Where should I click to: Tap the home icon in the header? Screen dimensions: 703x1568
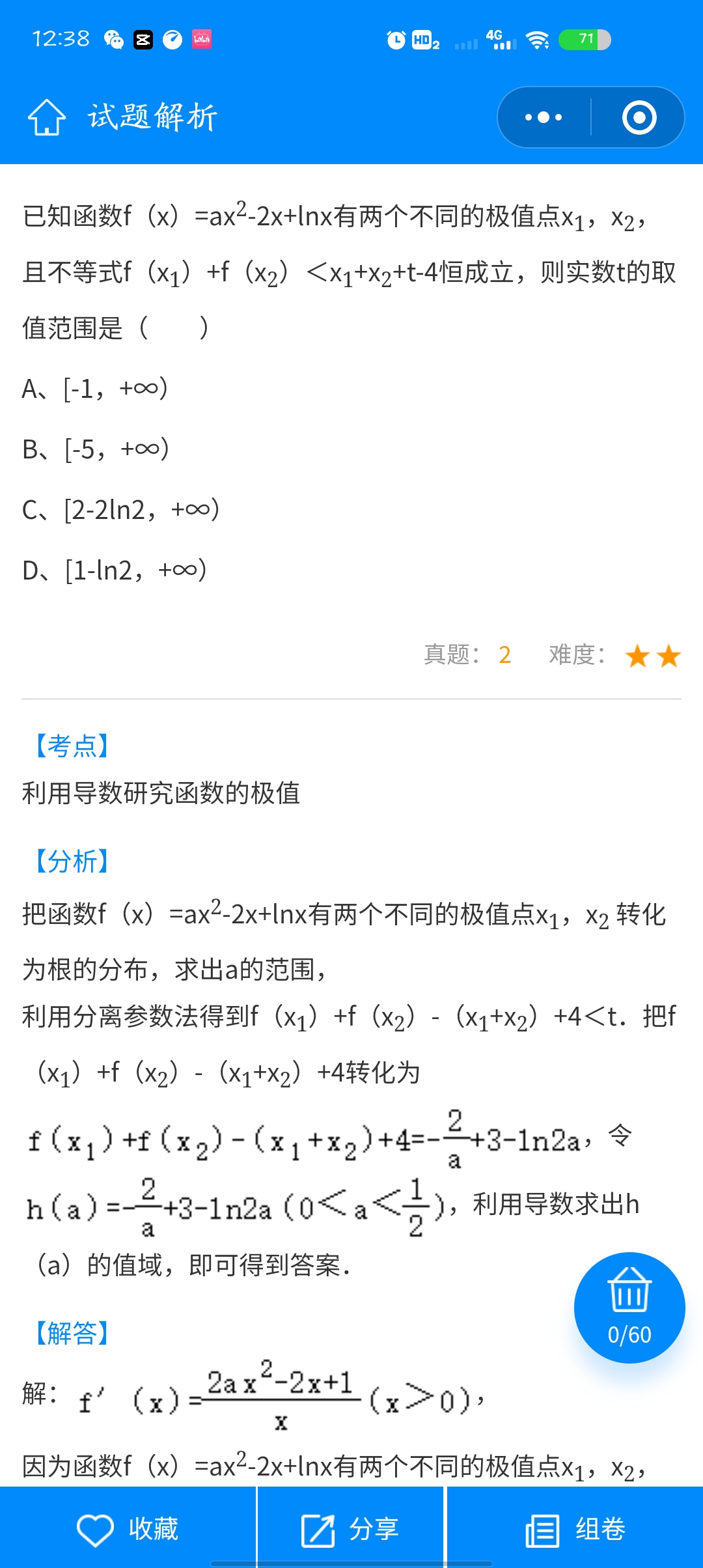click(46, 117)
